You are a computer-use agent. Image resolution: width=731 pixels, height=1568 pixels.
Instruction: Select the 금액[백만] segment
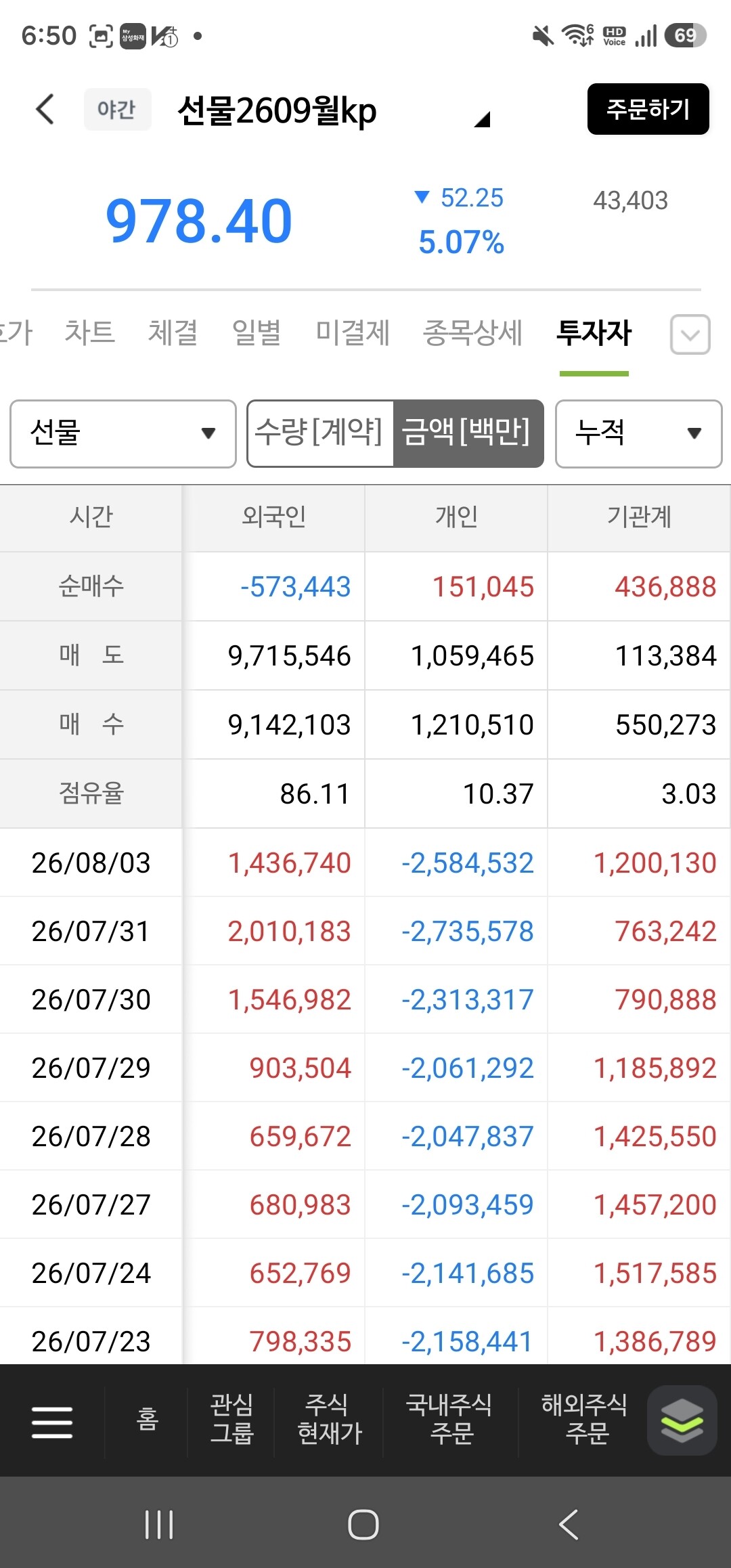[x=468, y=433]
